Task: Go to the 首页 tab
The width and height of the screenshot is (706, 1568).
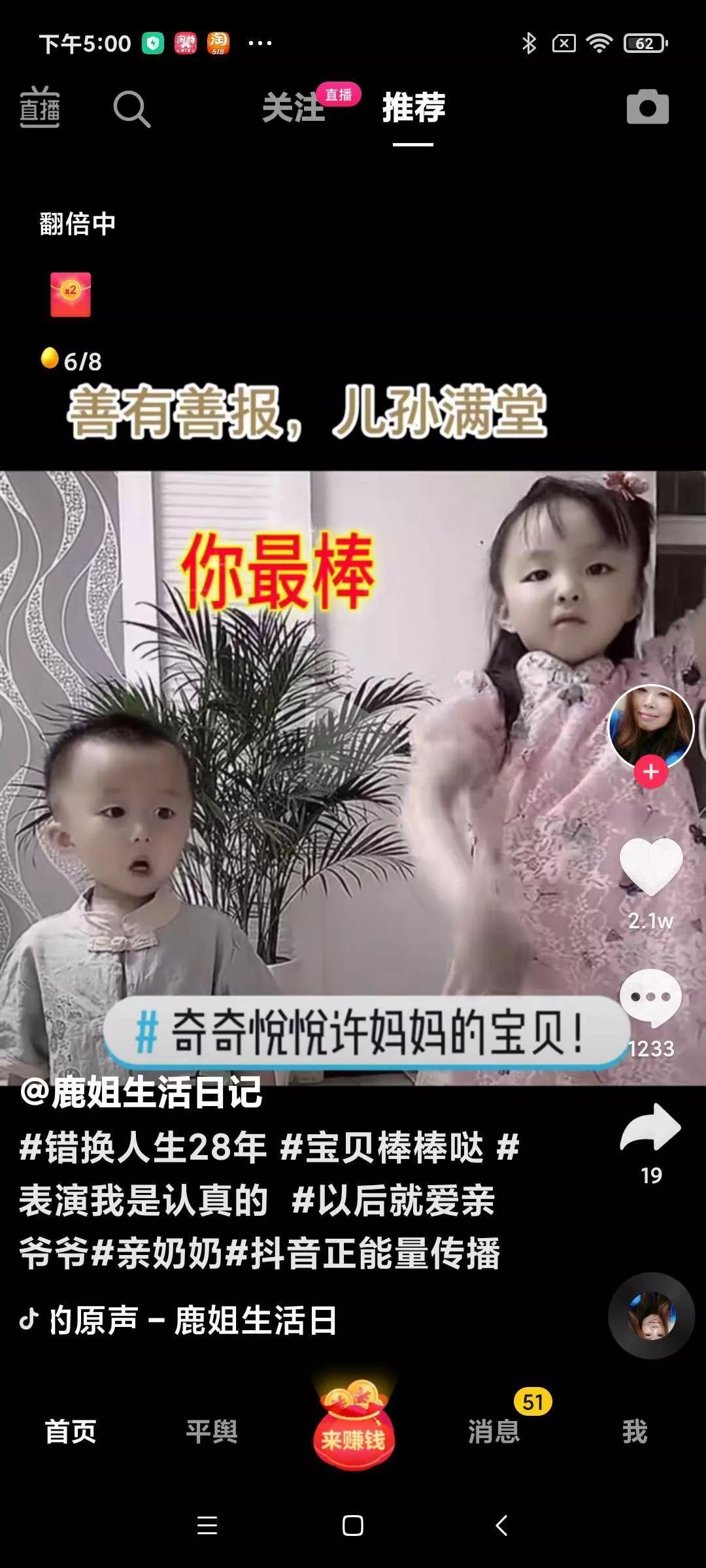Action: click(71, 1431)
